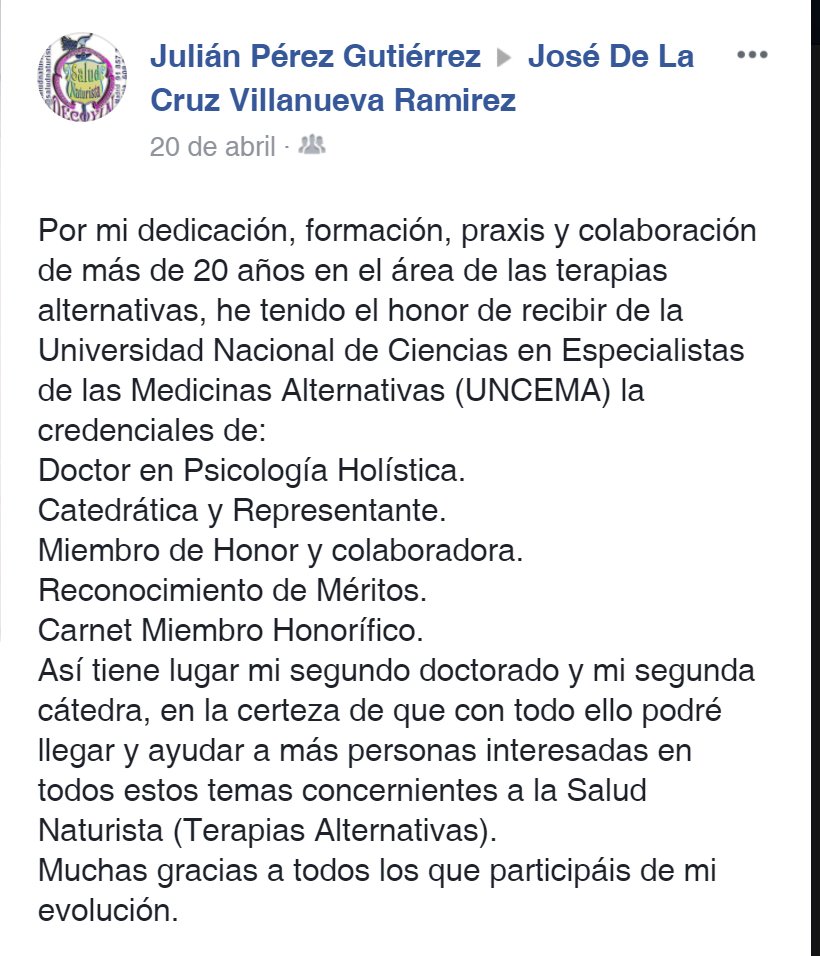Open Julián Pérez Gutiérrez's profile link
This screenshot has height=956, width=820.
point(315,56)
